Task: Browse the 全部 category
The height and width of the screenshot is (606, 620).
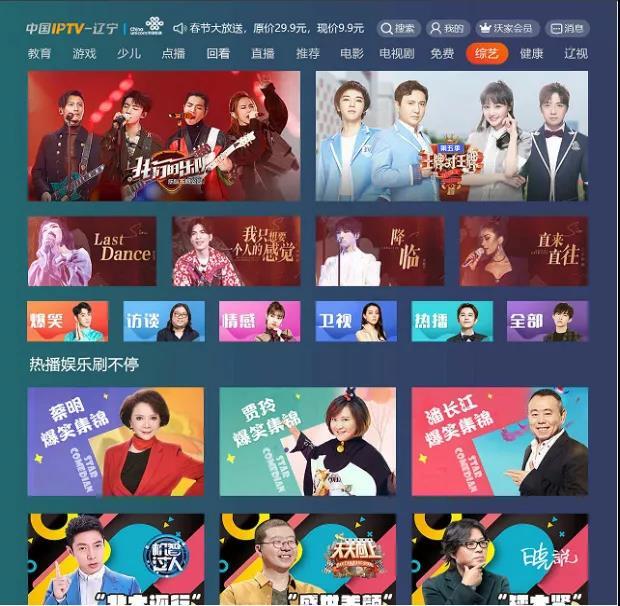Action: pyautogui.click(x=547, y=321)
